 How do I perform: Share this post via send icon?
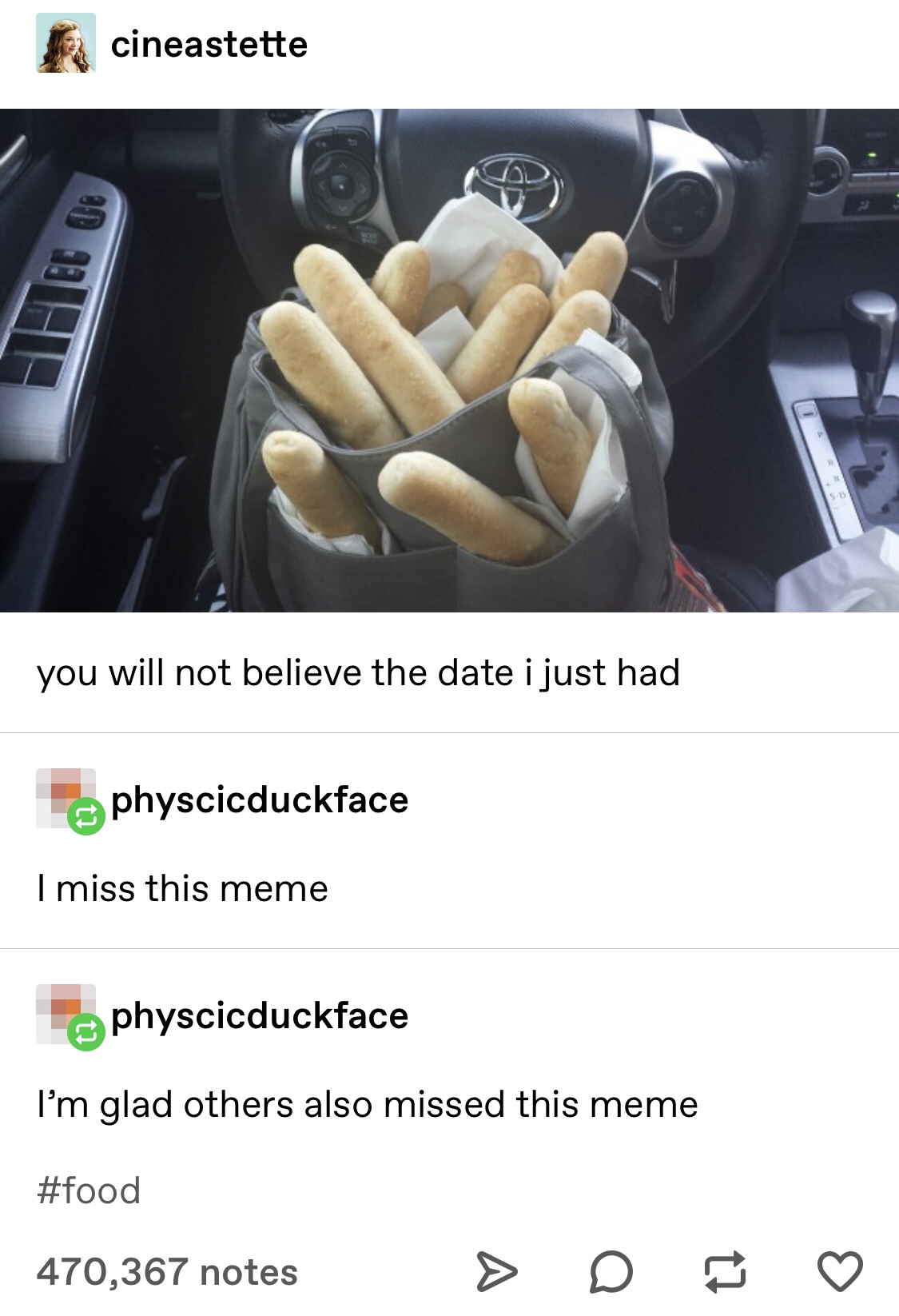coord(496,1271)
